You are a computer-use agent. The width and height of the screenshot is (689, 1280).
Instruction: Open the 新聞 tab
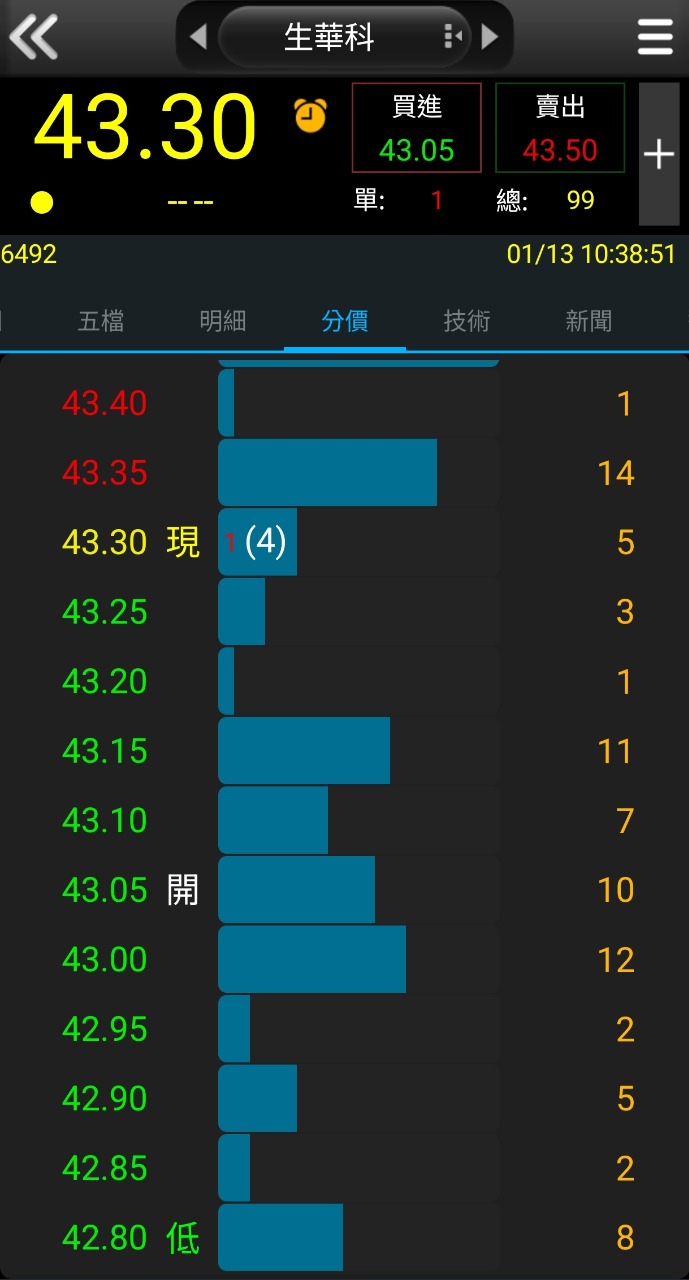[x=589, y=321]
